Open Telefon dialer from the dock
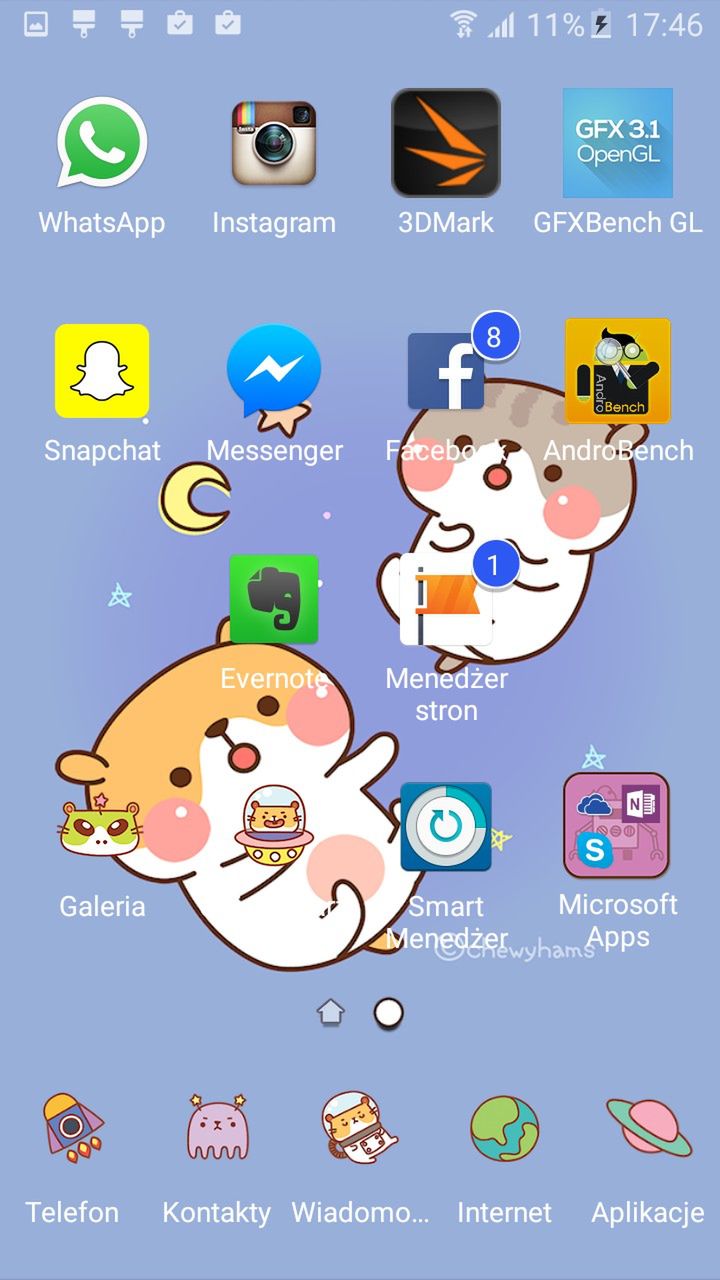 pyautogui.click(x=72, y=1130)
